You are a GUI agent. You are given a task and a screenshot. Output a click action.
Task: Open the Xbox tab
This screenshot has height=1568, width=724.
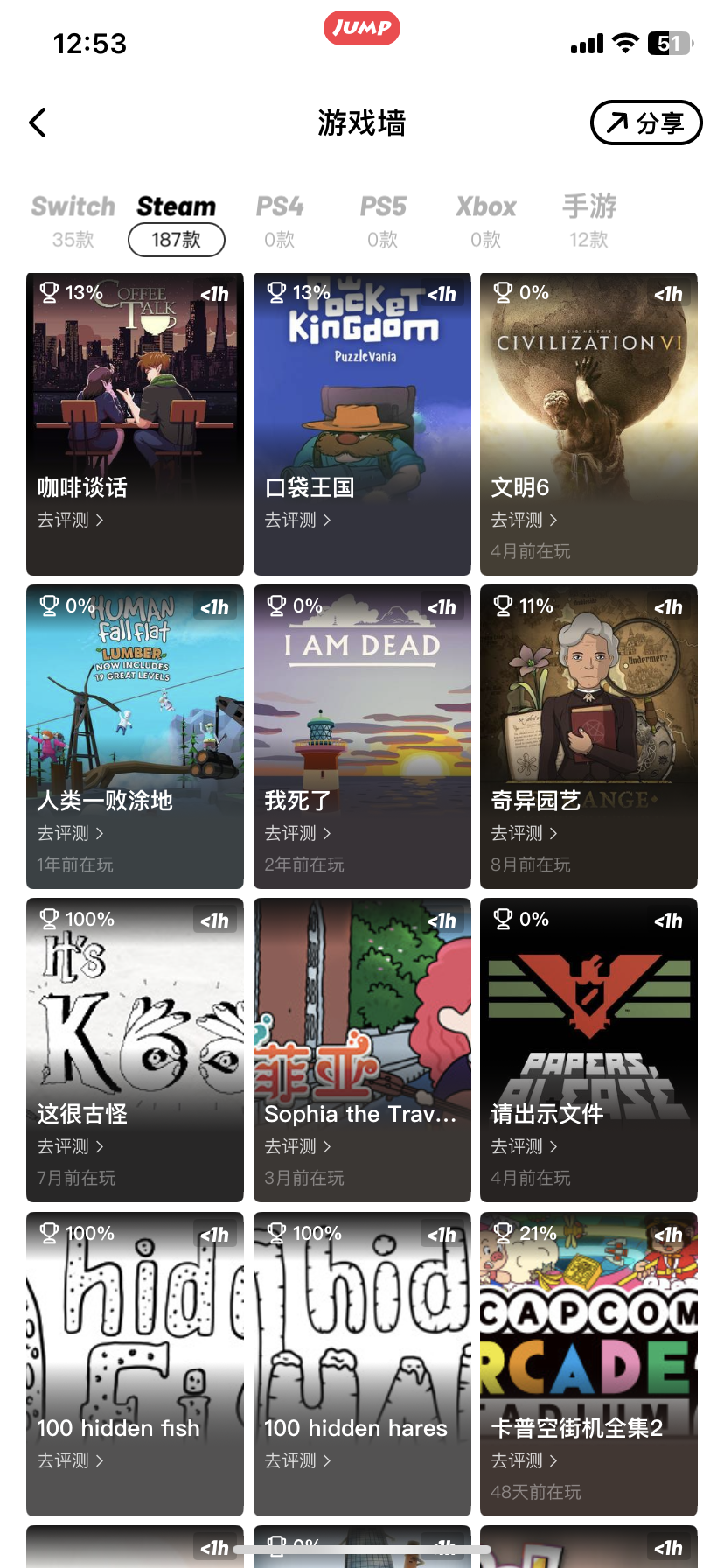click(486, 221)
